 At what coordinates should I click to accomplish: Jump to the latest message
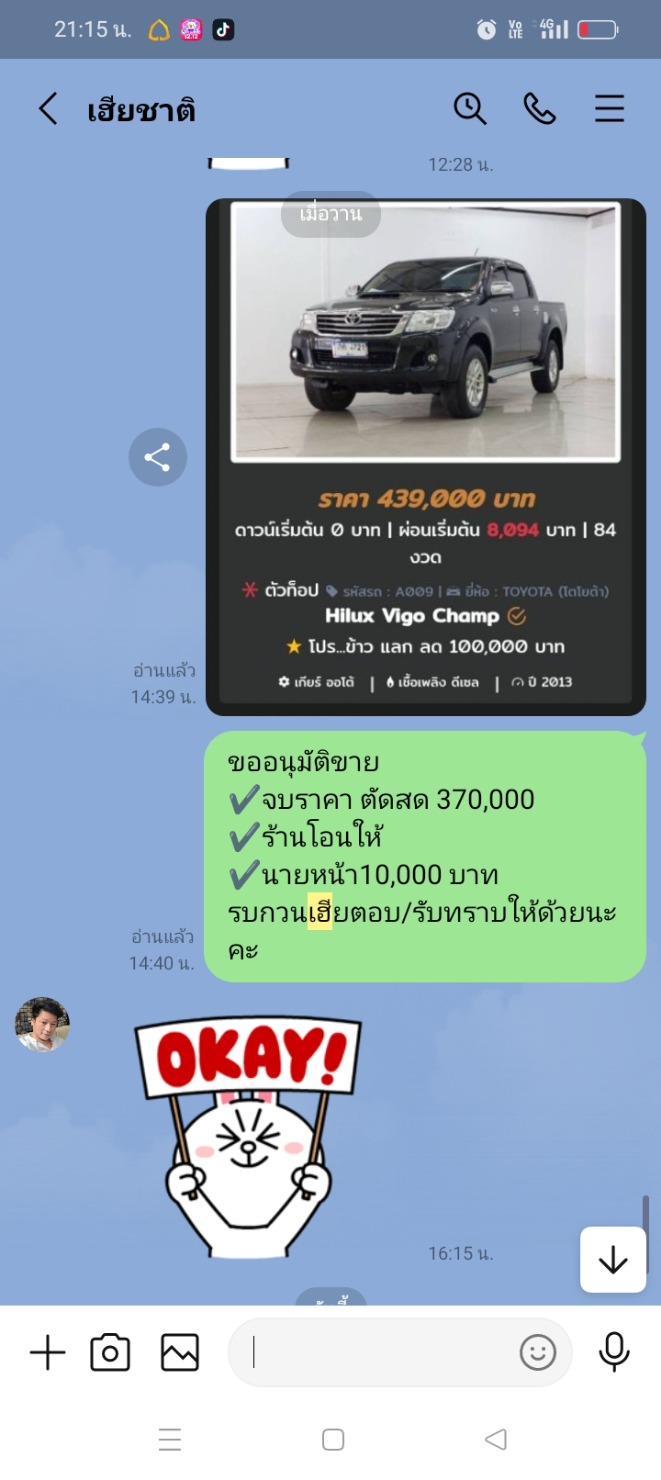612,1260
